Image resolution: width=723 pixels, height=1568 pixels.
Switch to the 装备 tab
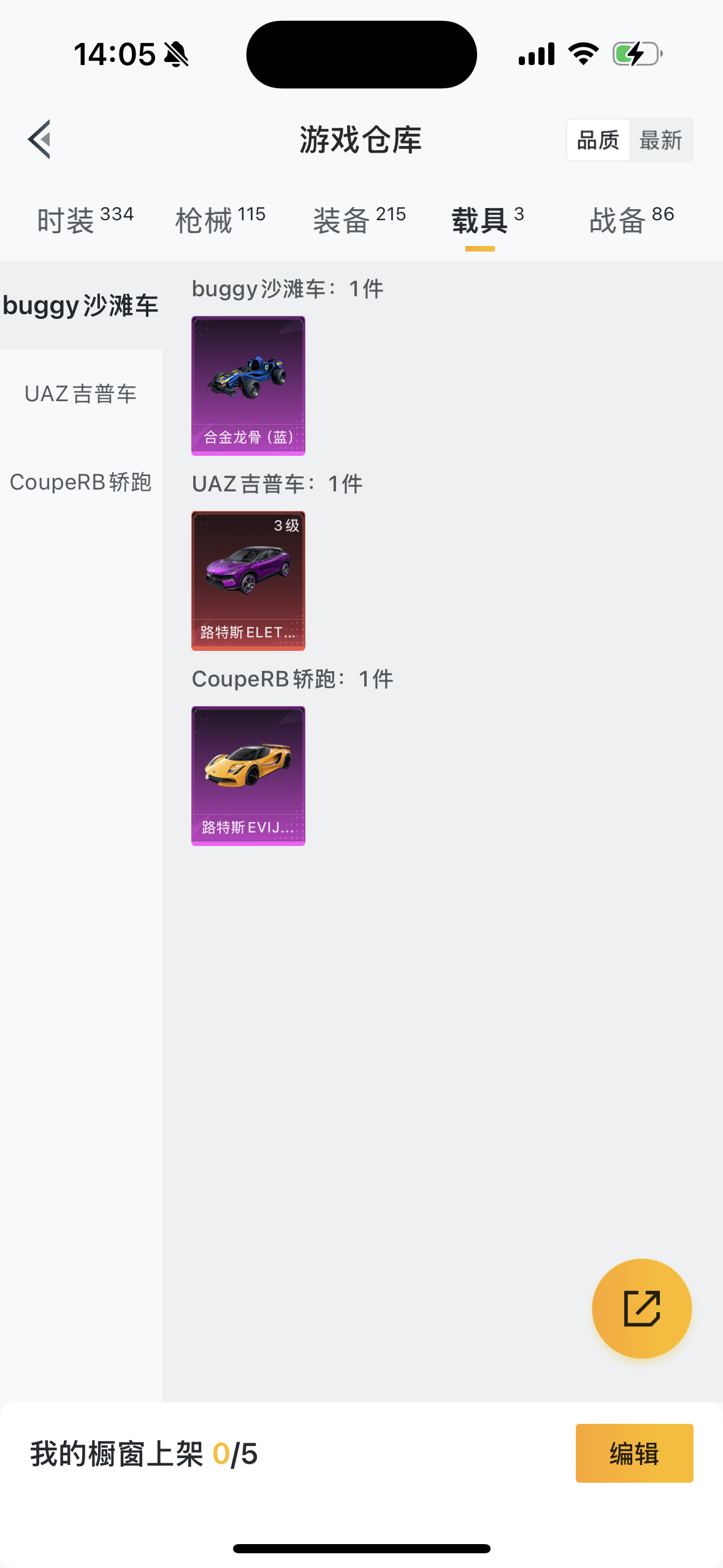[x=359, y=220]
